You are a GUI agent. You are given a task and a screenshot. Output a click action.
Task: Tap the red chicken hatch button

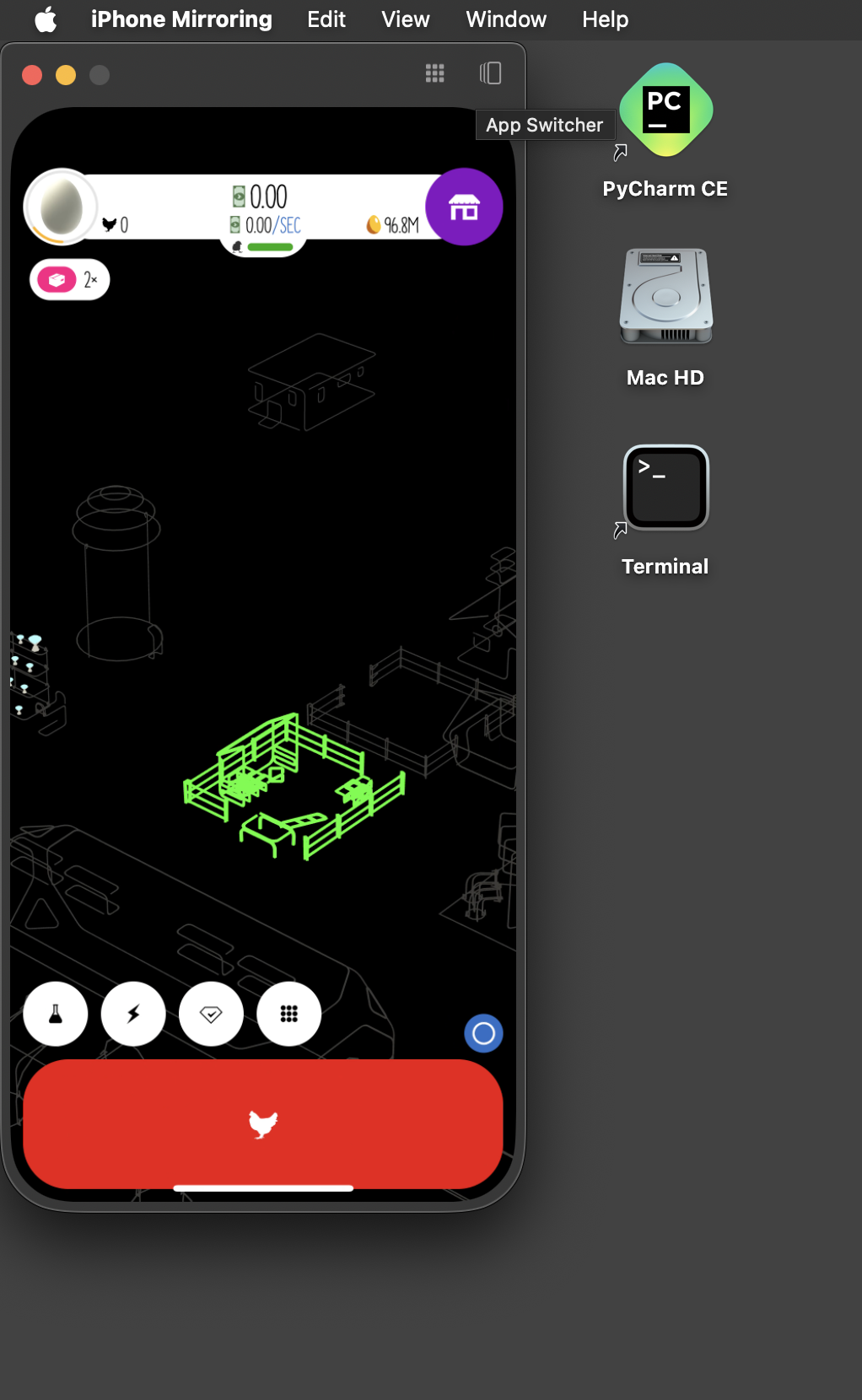[x=263, y=1123]
